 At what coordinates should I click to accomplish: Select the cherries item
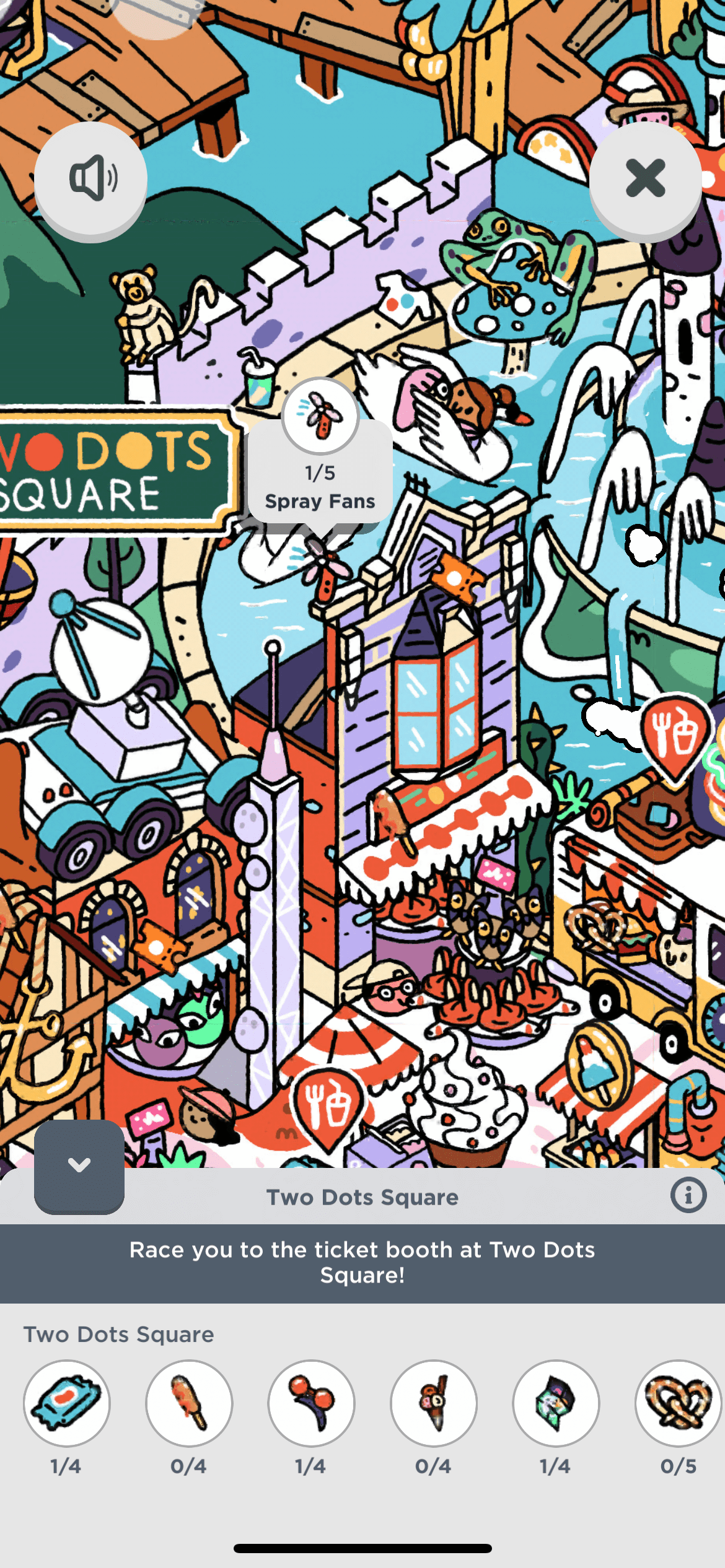click(x=311, y=1403)
